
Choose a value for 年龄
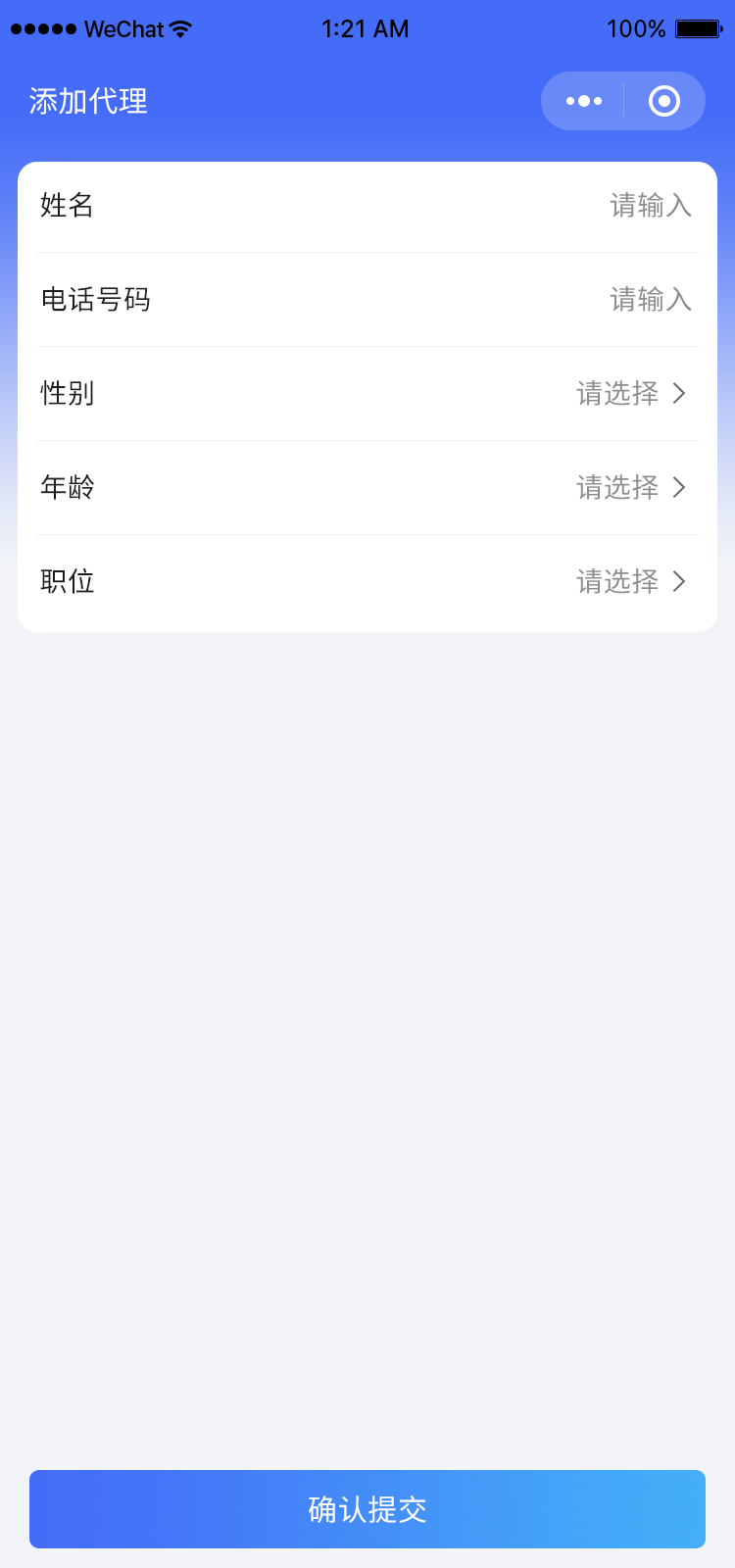(631, 488)
